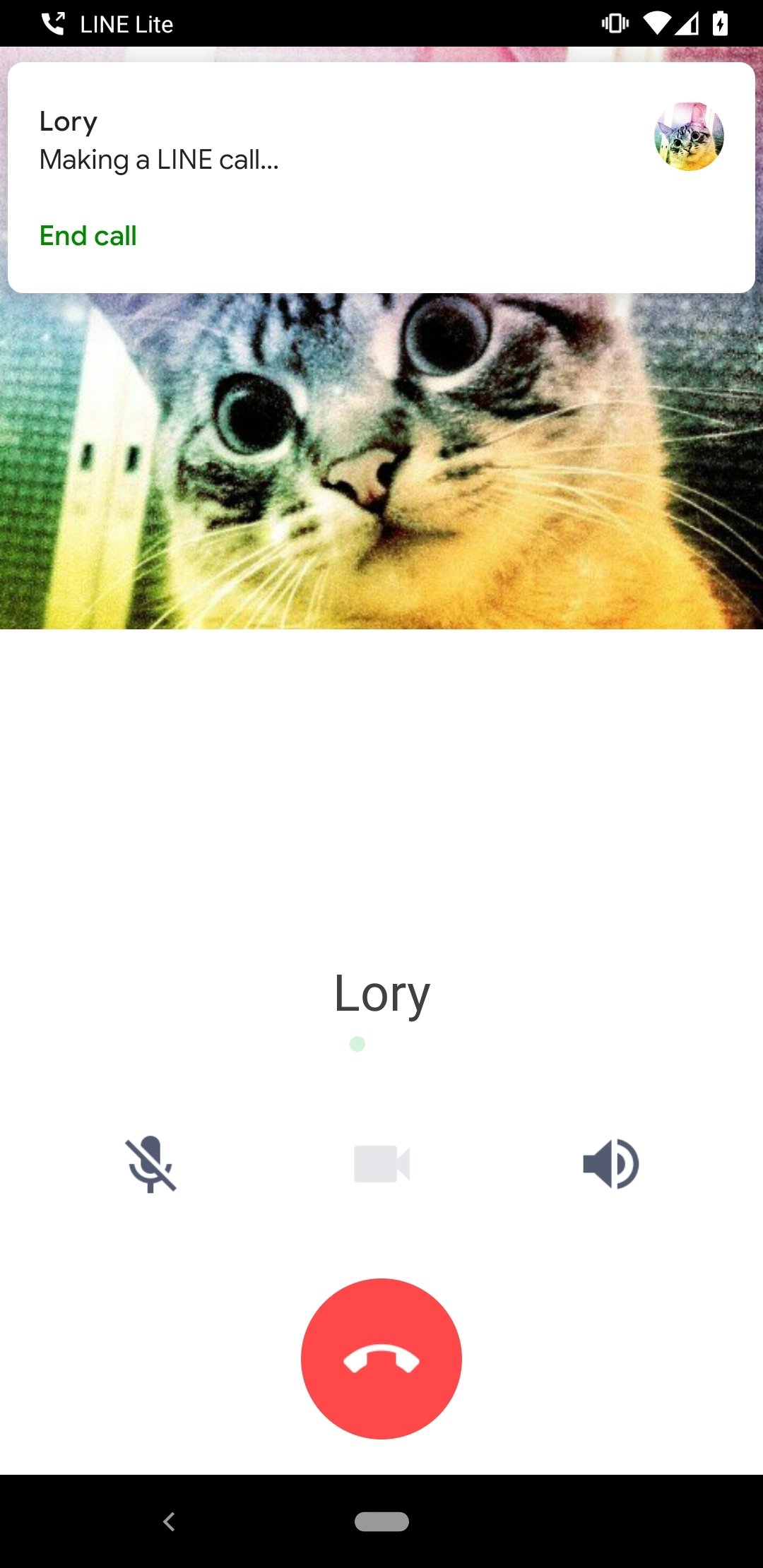Open the Lory call notification card
The image size is (763, 1568).
381,177
